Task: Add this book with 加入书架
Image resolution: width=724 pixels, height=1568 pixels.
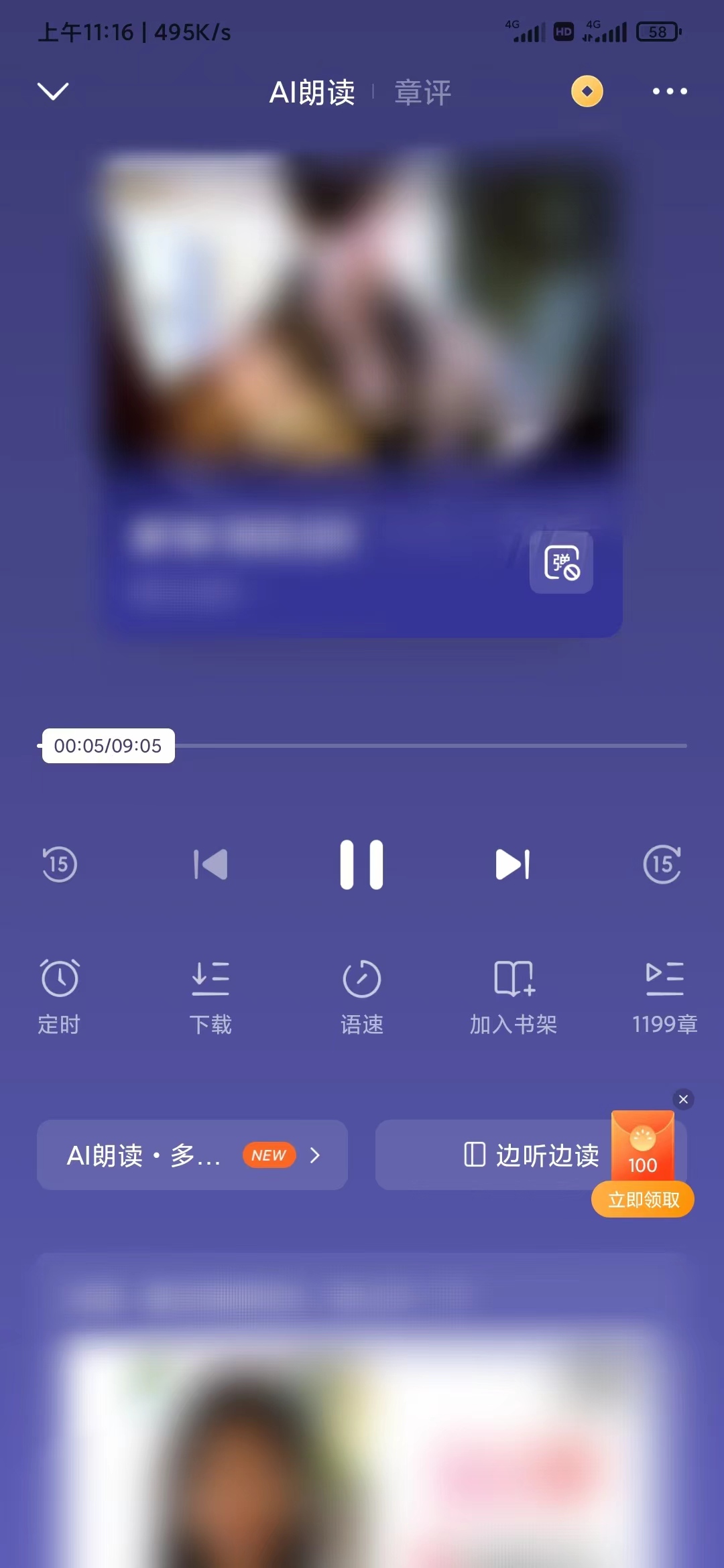Action: (513, 996)
